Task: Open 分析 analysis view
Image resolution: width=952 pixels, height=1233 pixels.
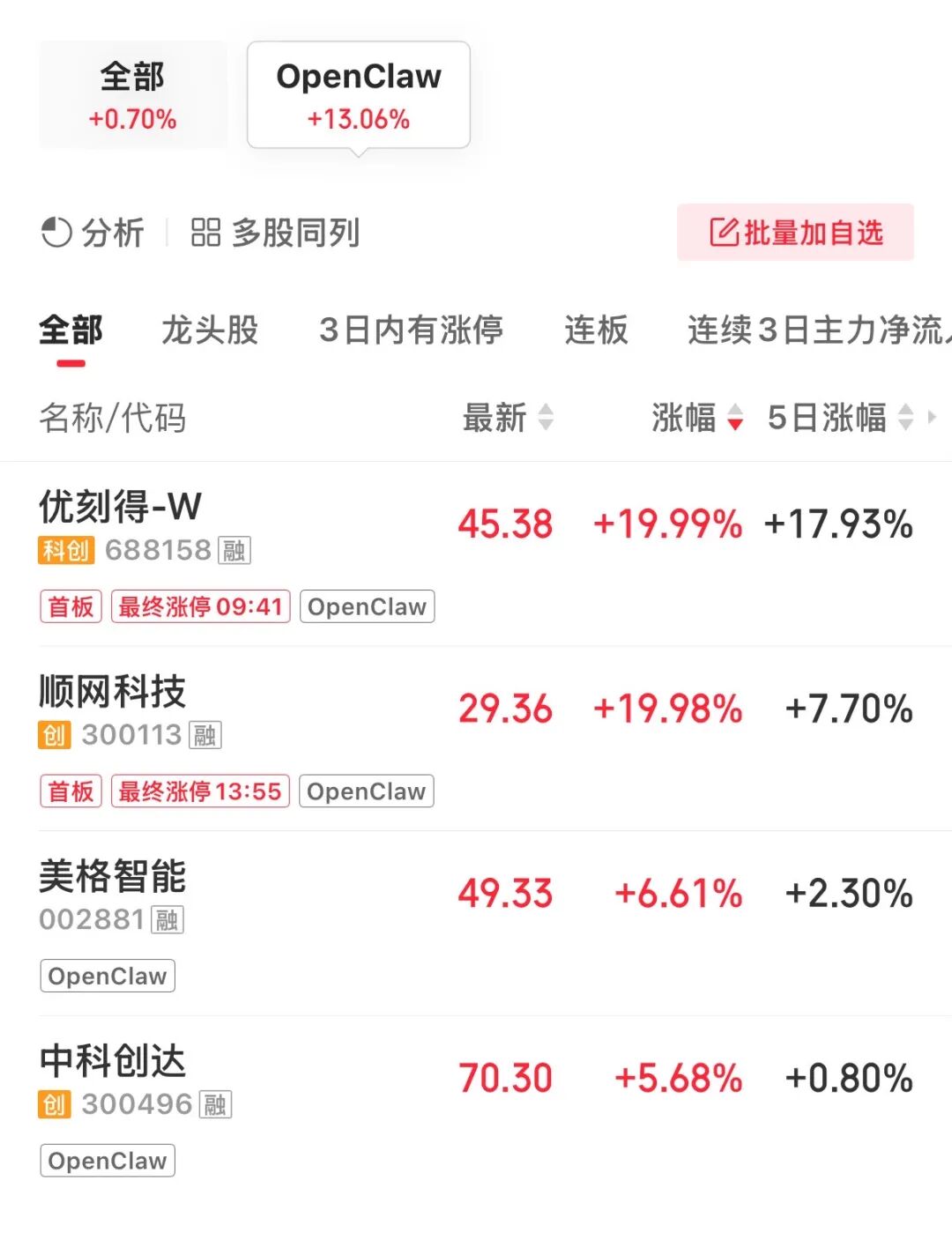Action: tap(93, 234)
